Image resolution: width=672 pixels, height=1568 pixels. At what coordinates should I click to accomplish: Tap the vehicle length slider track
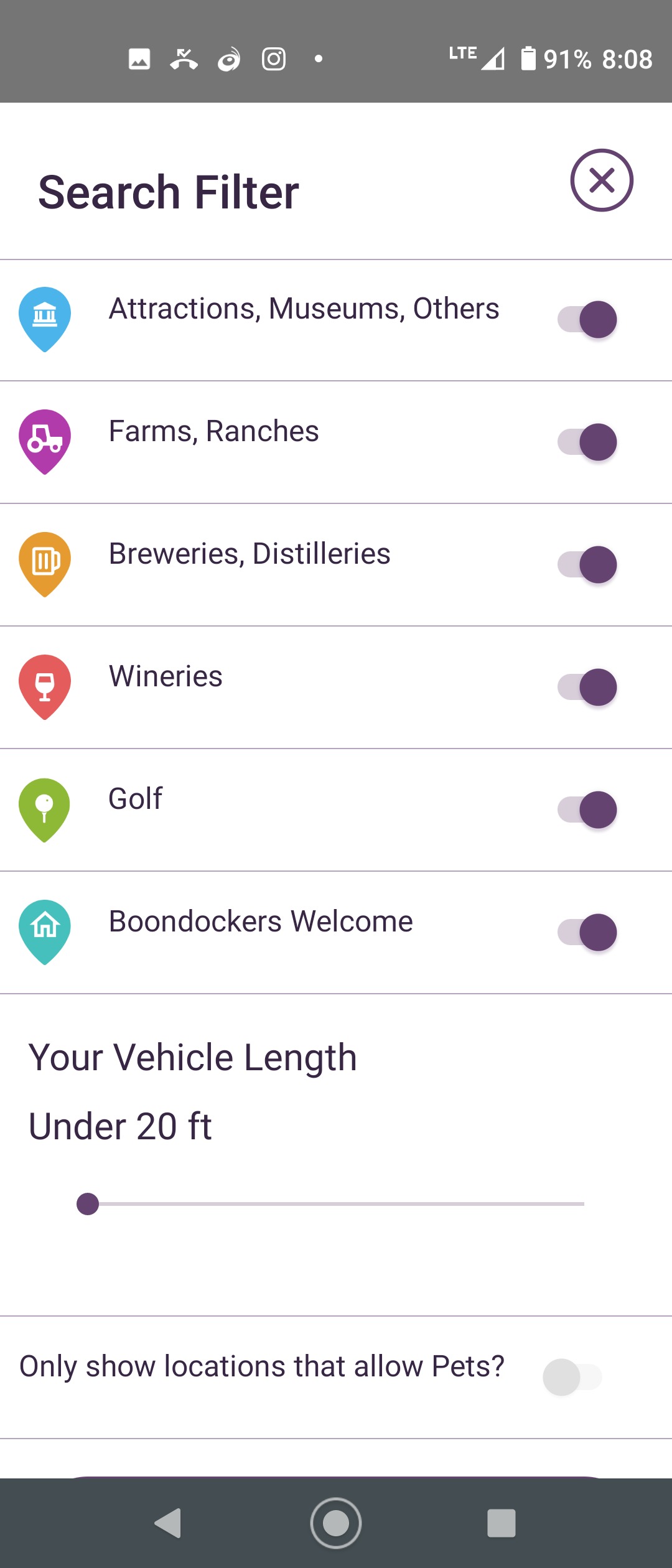[x=336, y=1204]
